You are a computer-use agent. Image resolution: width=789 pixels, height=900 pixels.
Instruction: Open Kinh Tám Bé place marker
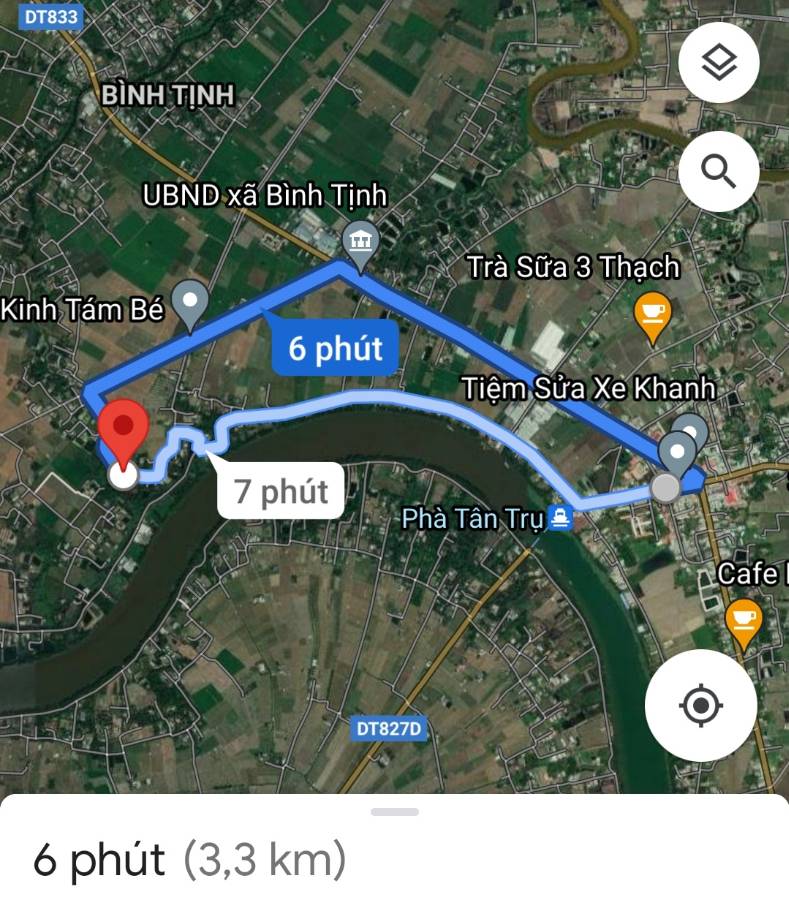[x=189, y=300]
